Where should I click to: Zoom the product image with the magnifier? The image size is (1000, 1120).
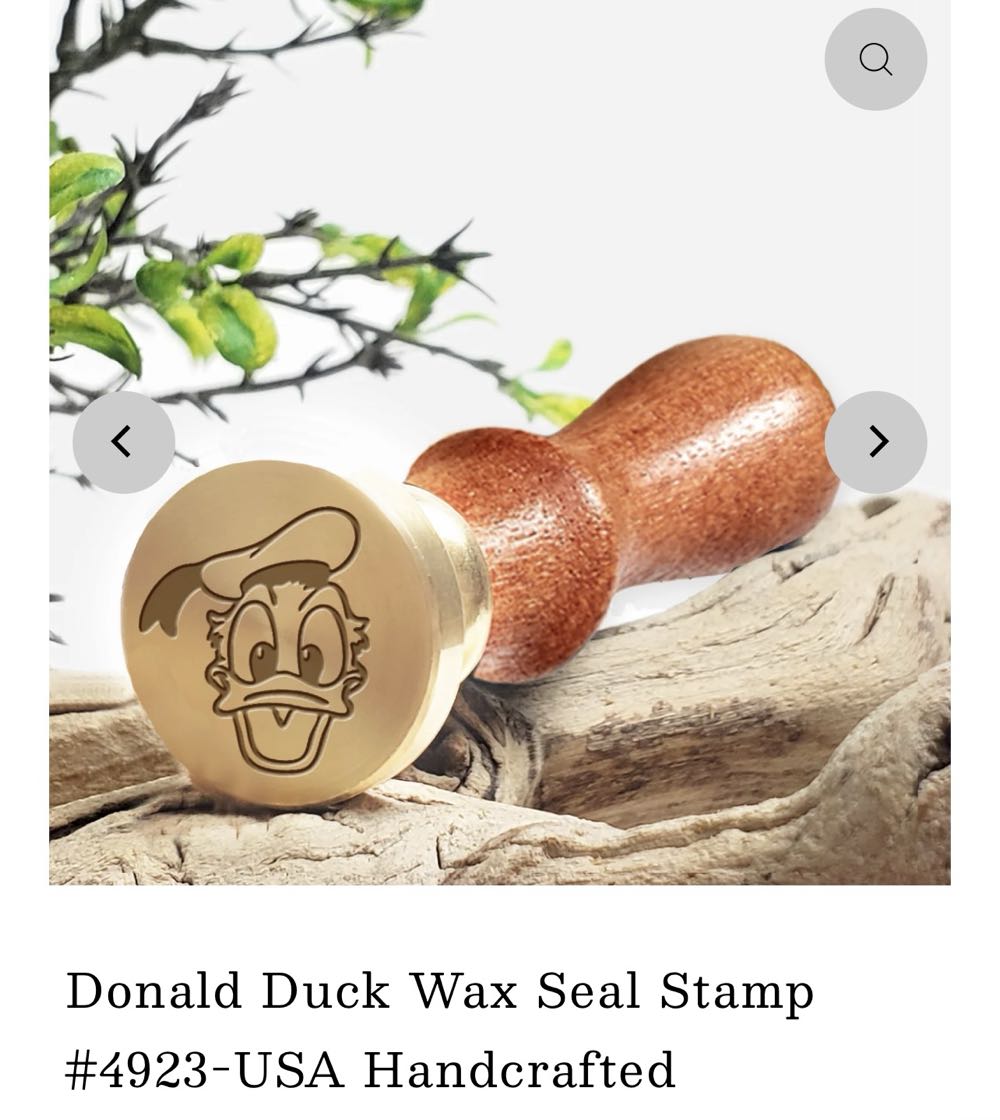click(x=875, y=60)
